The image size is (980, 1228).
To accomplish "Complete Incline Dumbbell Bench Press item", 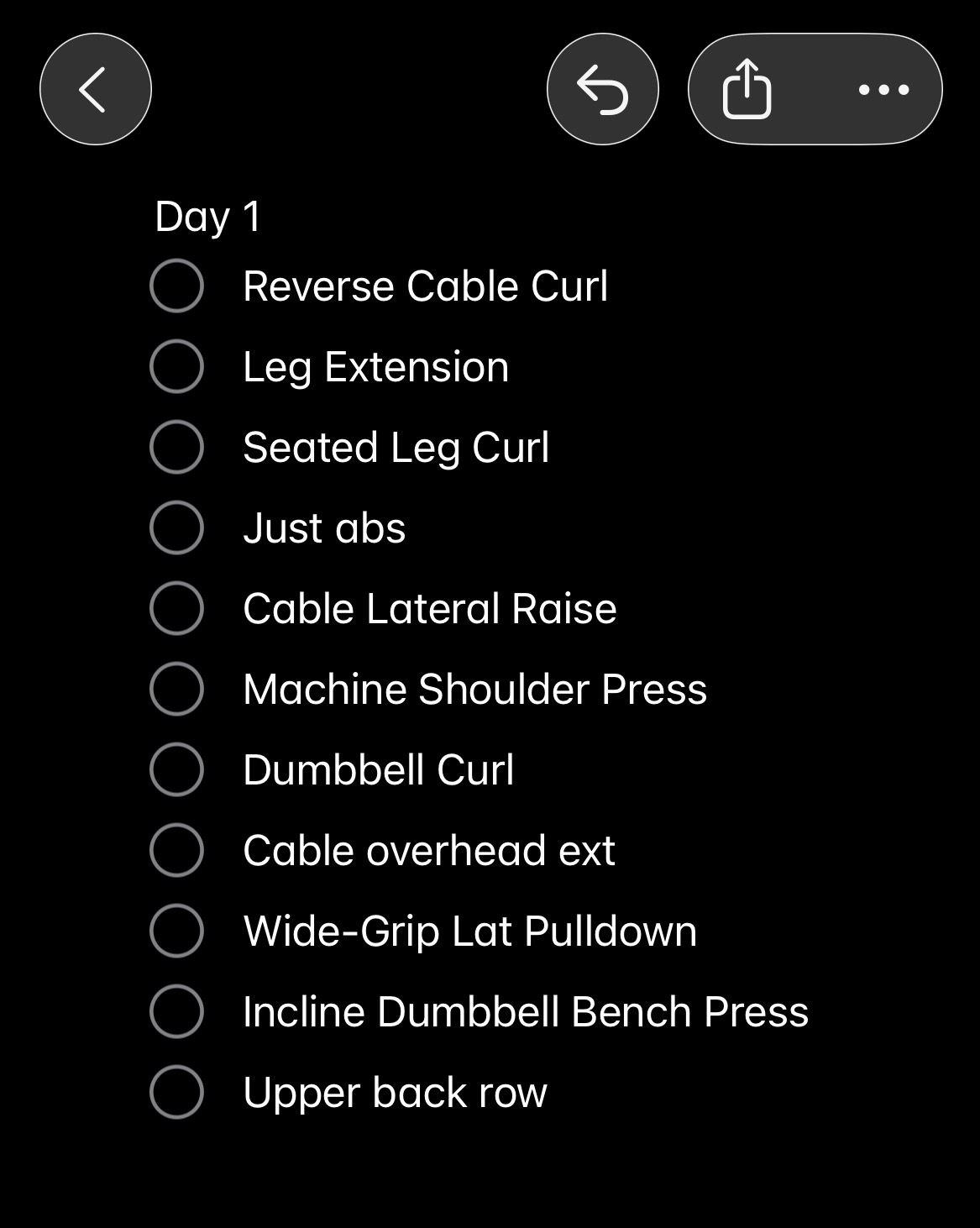I will tap(176, 1011).
